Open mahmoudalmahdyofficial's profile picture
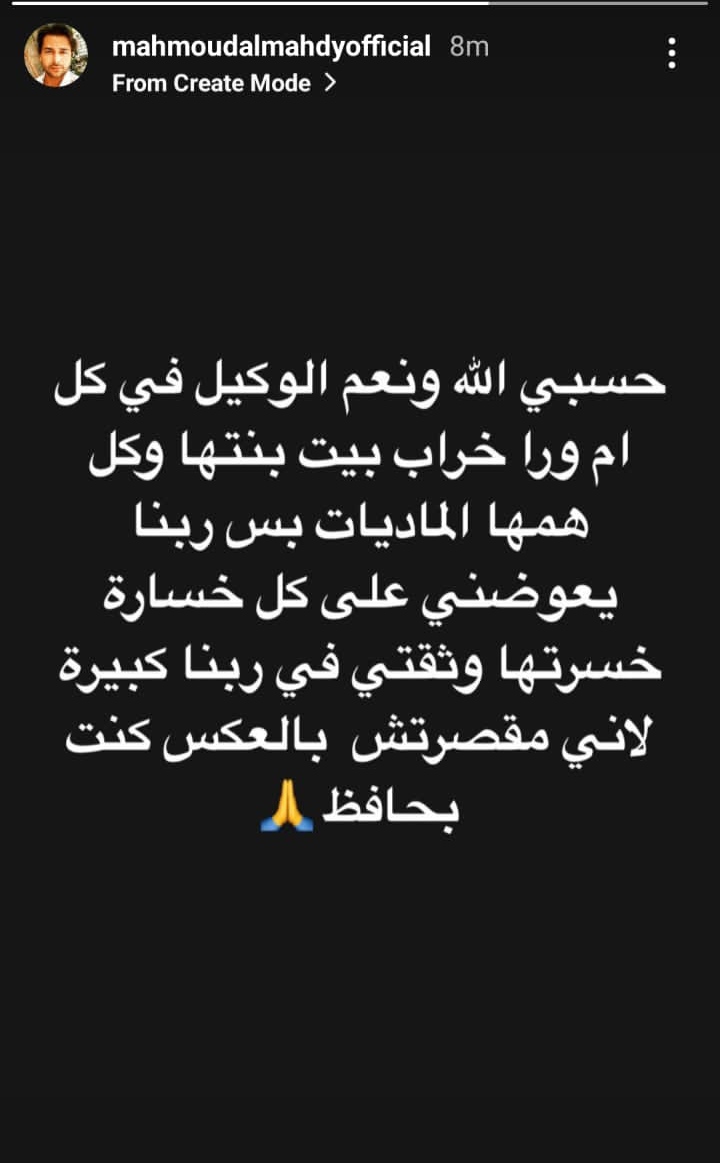Image resolution: width=720 pixels, height=1163 pixels. [53, 58]
